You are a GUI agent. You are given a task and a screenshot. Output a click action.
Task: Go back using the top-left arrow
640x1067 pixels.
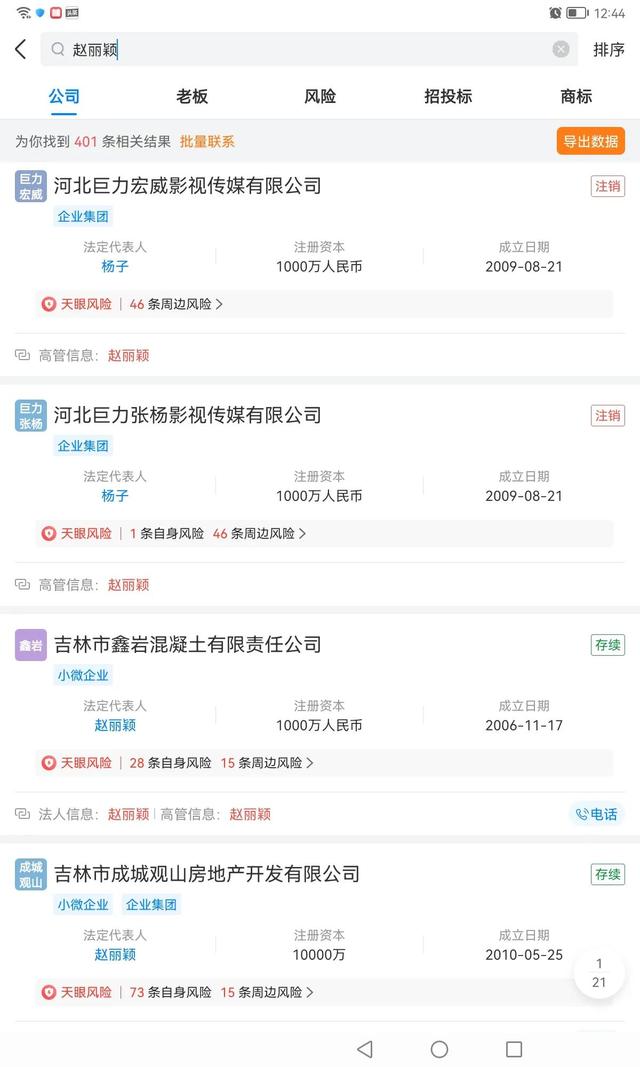[x=21, y=49]
